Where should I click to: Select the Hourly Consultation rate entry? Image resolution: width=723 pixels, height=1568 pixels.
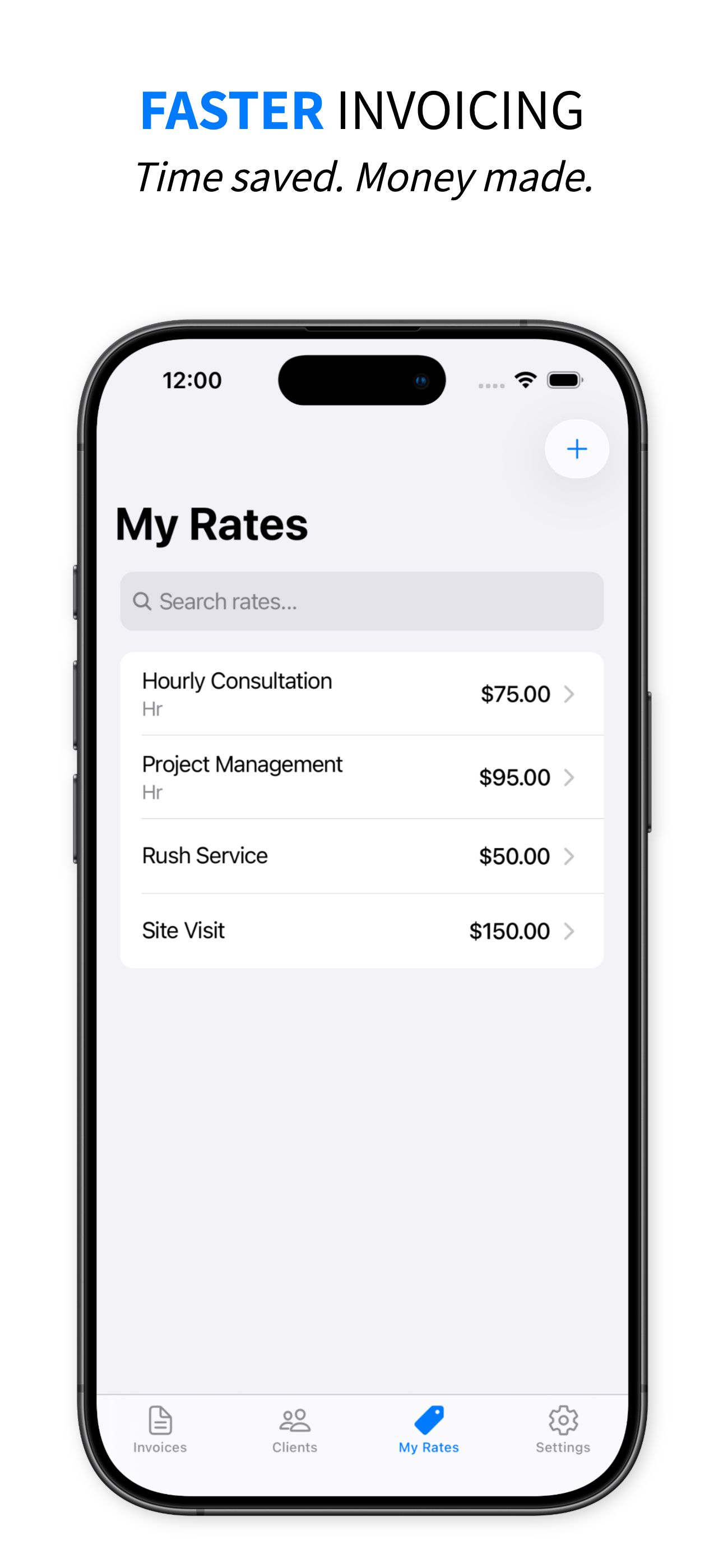point(304,694)
